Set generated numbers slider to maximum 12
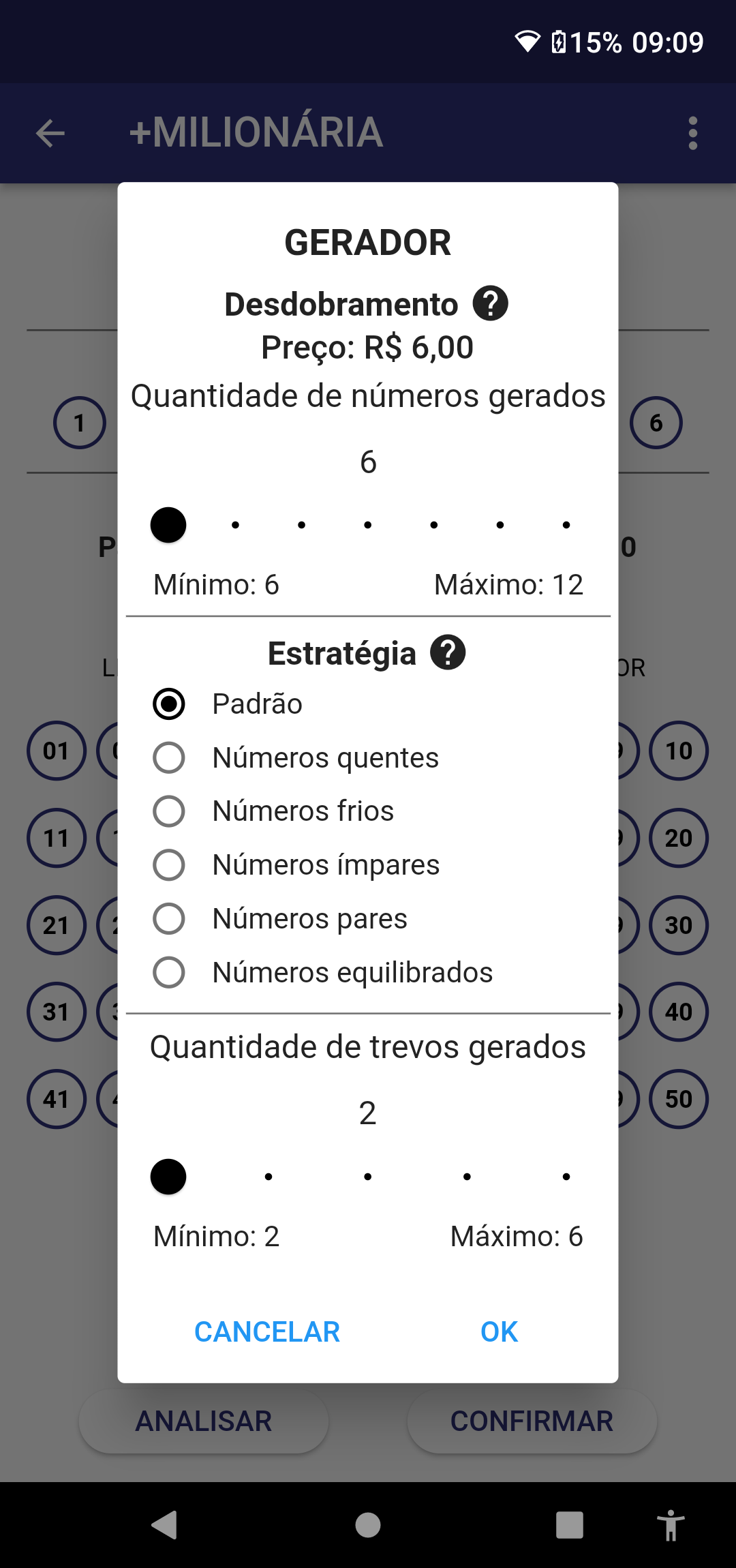Screen dimensions: 736x1568 566,525
